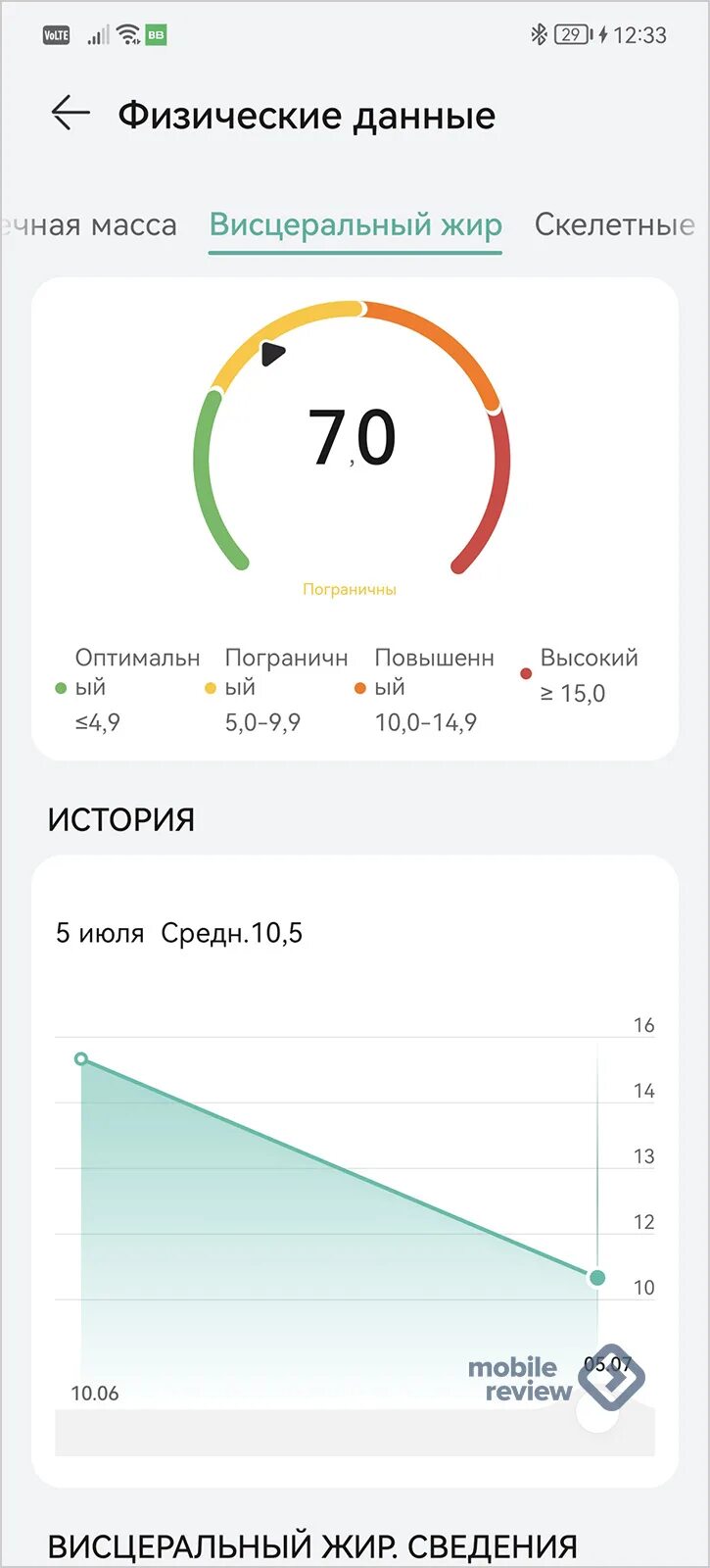Select the green Оптимальный legend dot
This screenshot has width=710, height=1568.
(x=61, y=688)
